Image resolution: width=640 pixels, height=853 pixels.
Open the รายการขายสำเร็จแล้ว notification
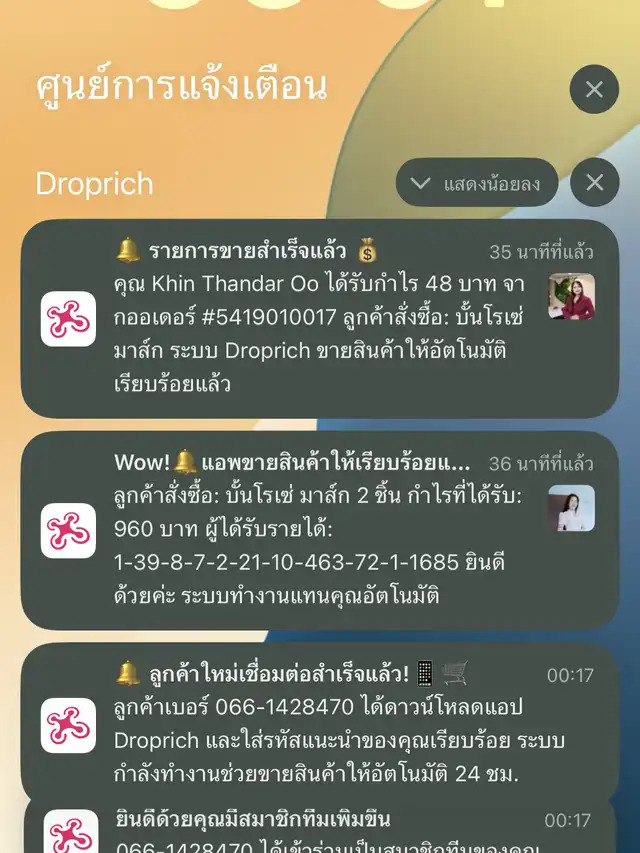[319, 318]
